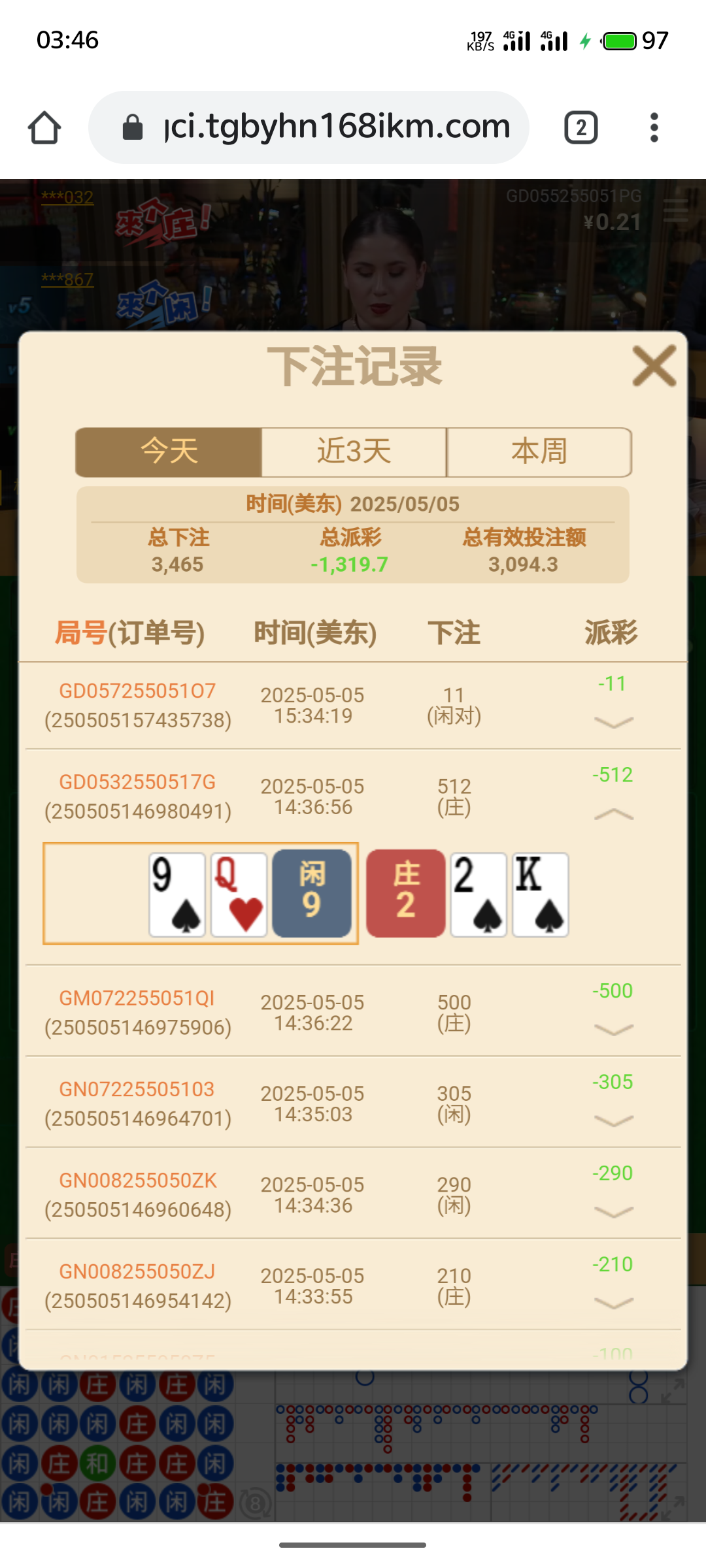
Task: Switch to the 今天 tab
Action: point(169,452)
